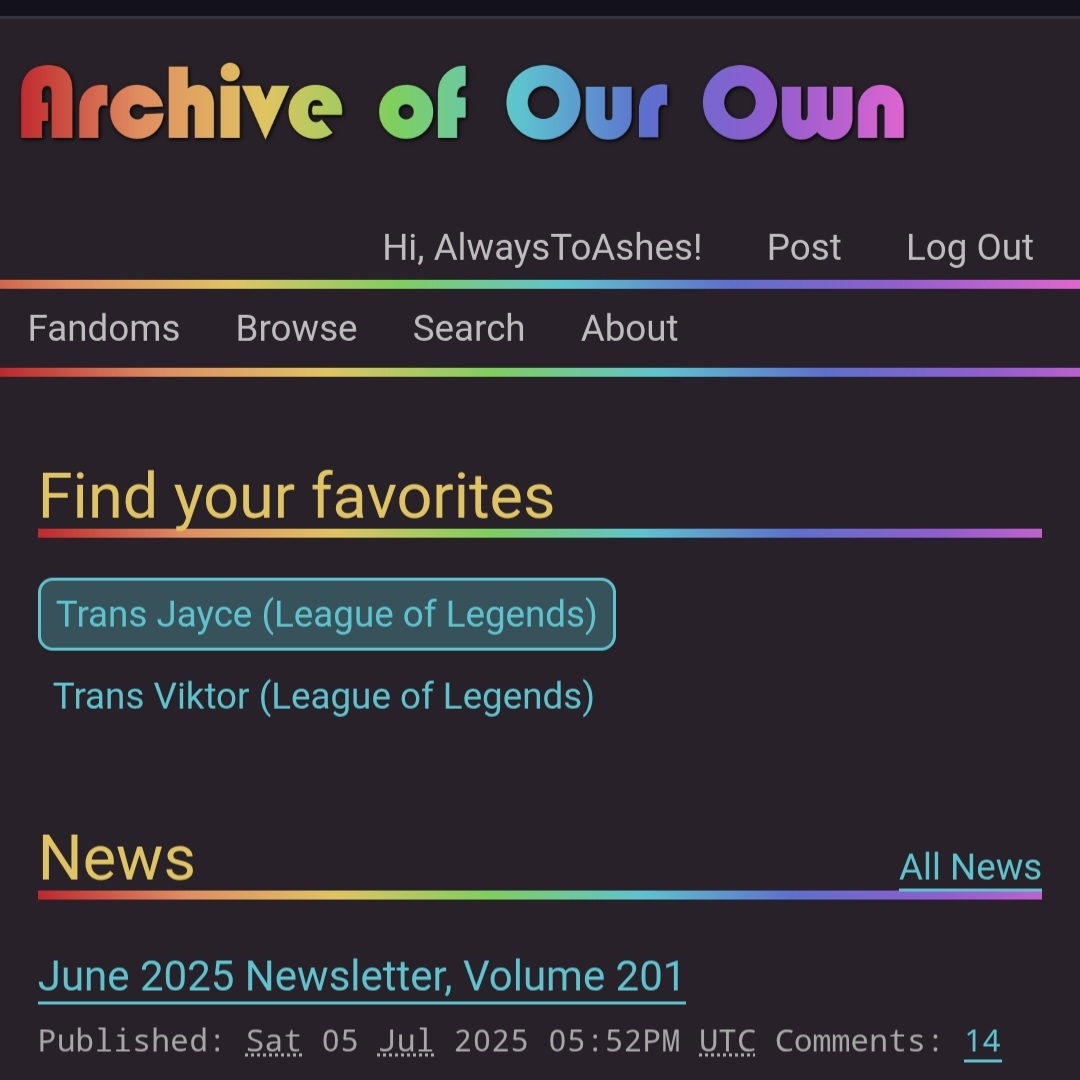Open the Archive of Our Own homepage logo
Screen dimensions: 1080x1080
[462, 104]
